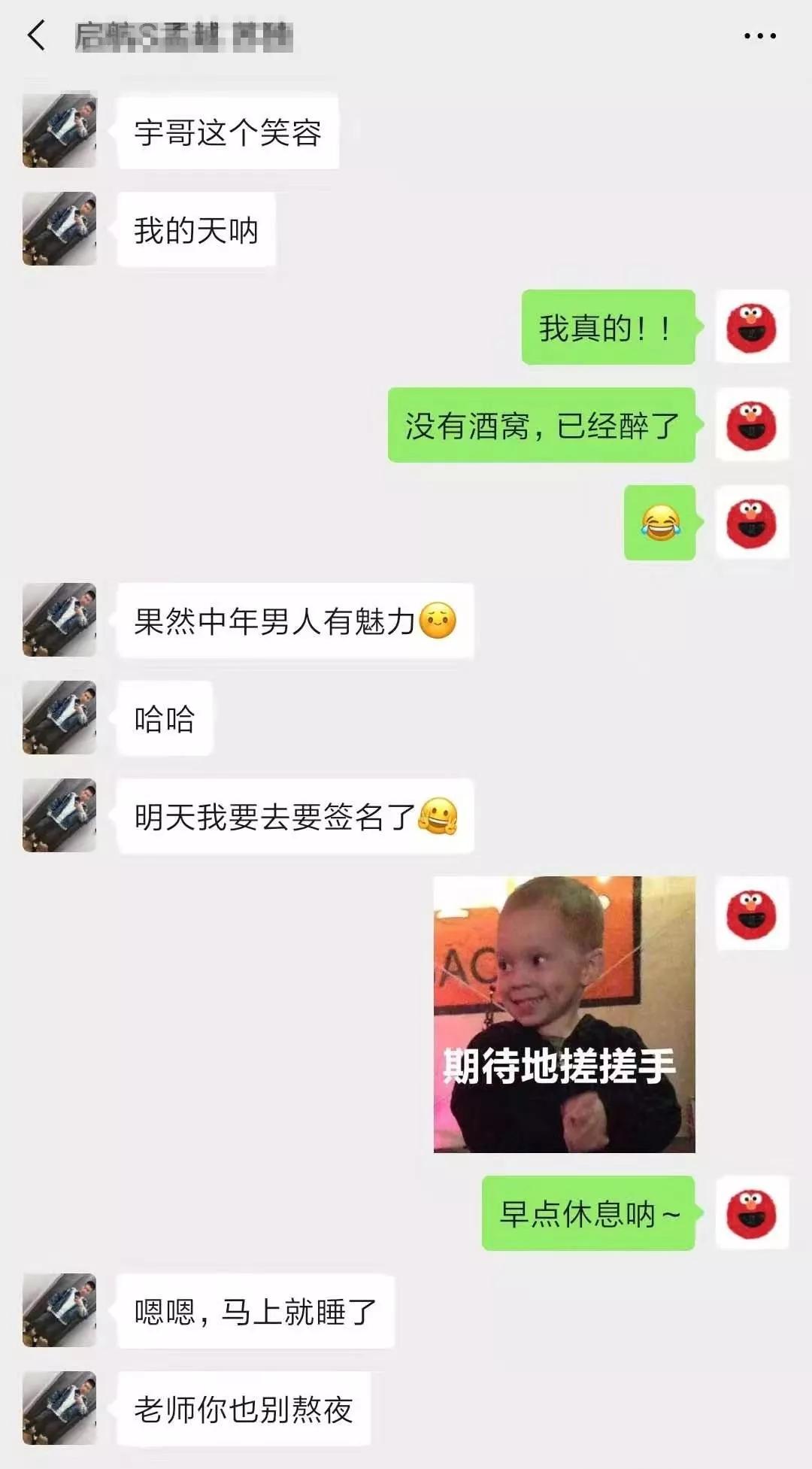
Task: Tap the red avatar beside 早点休息呐
Action: pos(752,1213)
